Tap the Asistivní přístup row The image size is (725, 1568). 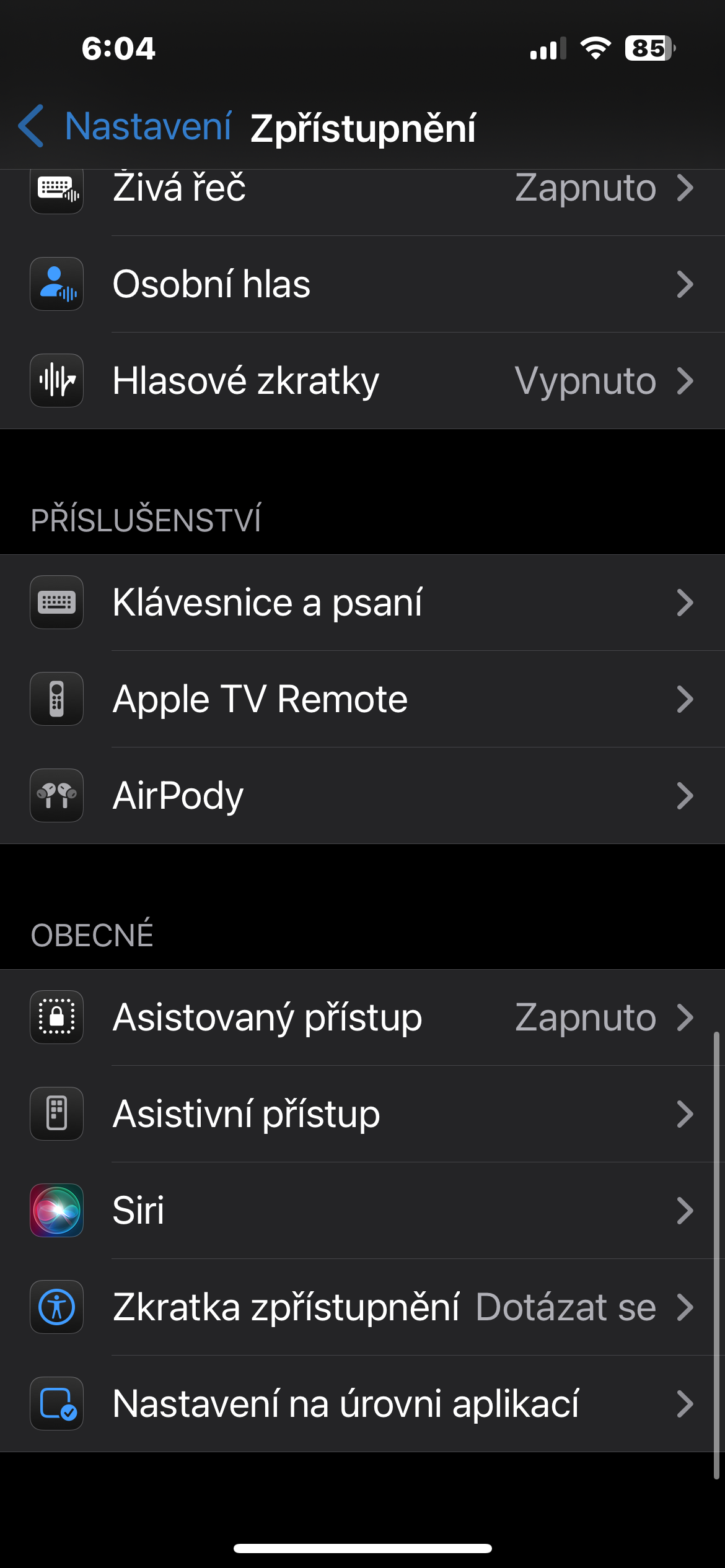tap(362, 1114)
